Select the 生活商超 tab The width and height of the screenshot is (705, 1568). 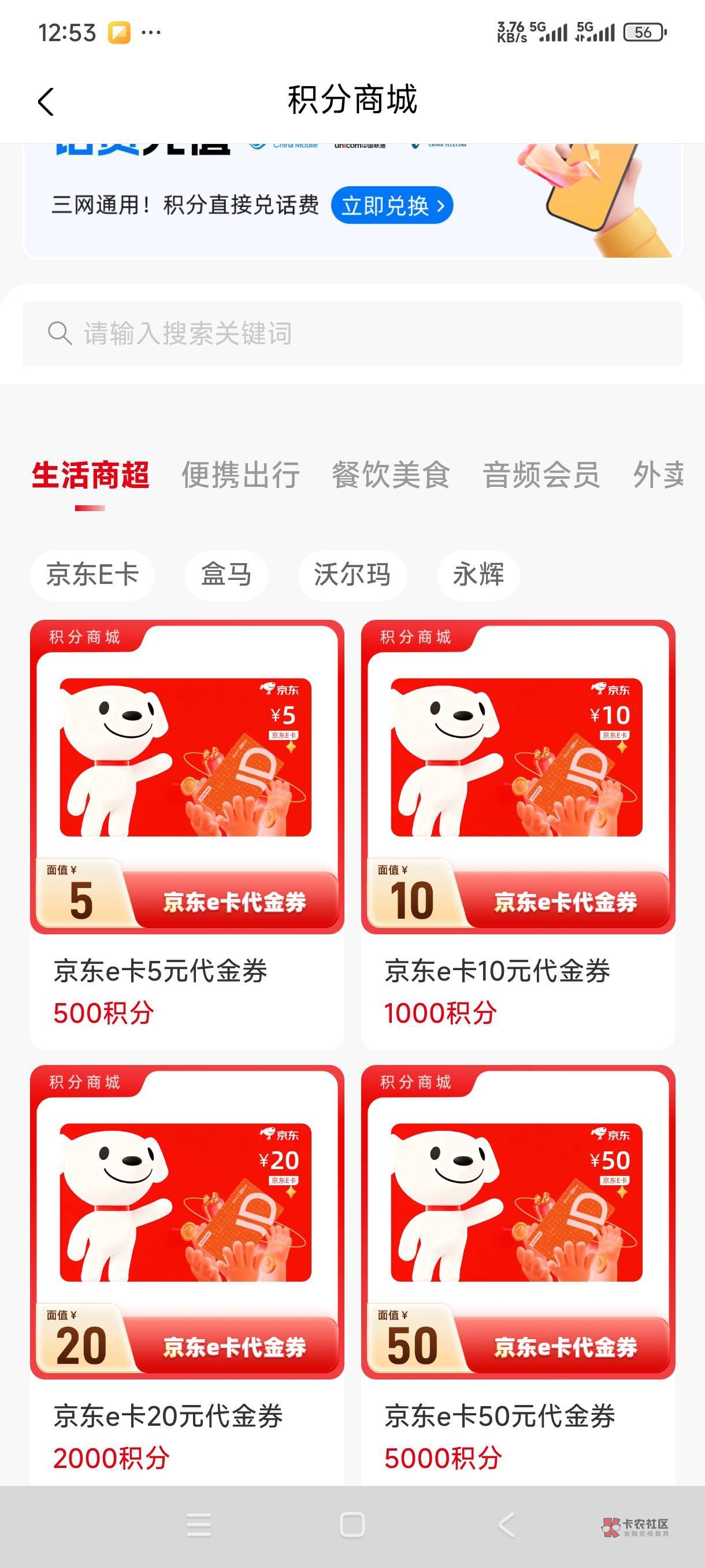90,475
